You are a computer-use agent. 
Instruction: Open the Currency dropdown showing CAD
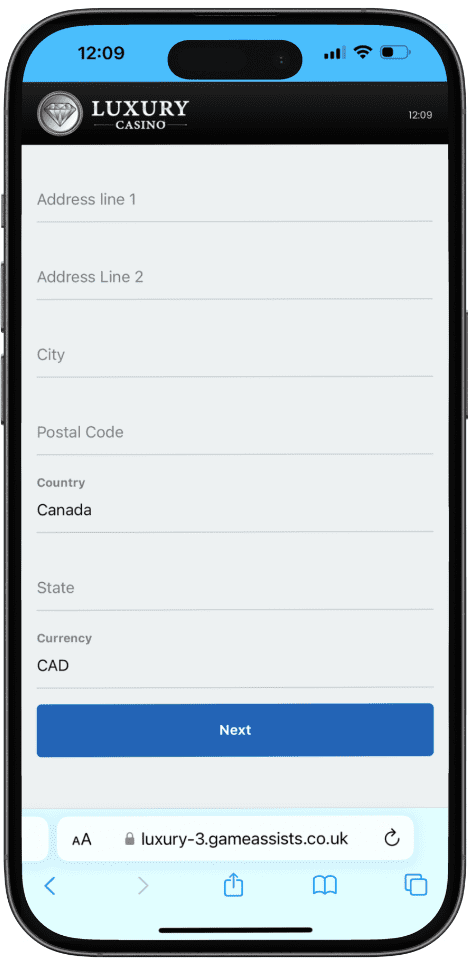[x=235, y=658]
